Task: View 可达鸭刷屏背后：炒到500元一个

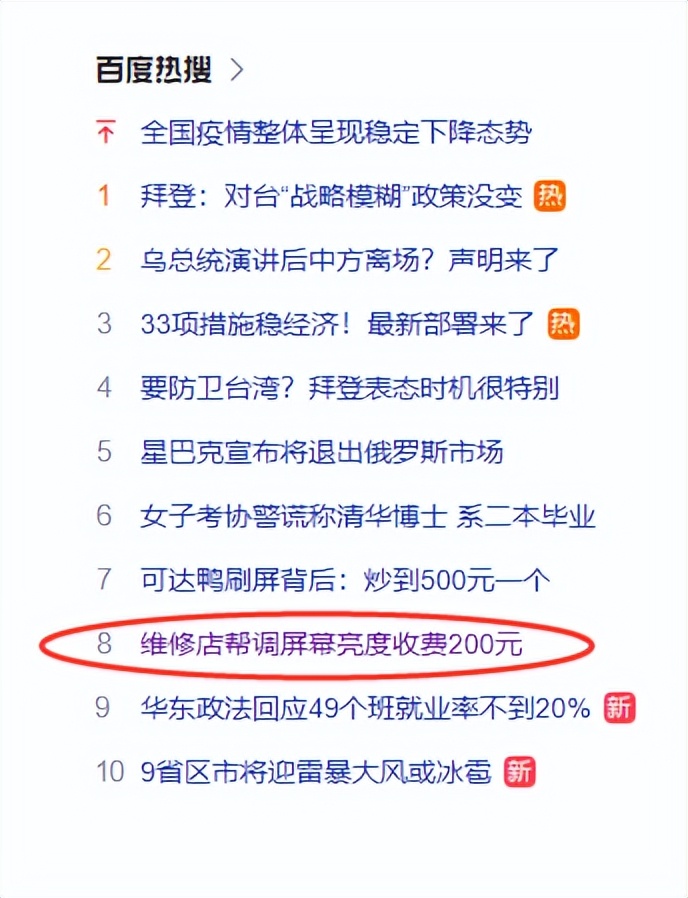Action: 345,580
